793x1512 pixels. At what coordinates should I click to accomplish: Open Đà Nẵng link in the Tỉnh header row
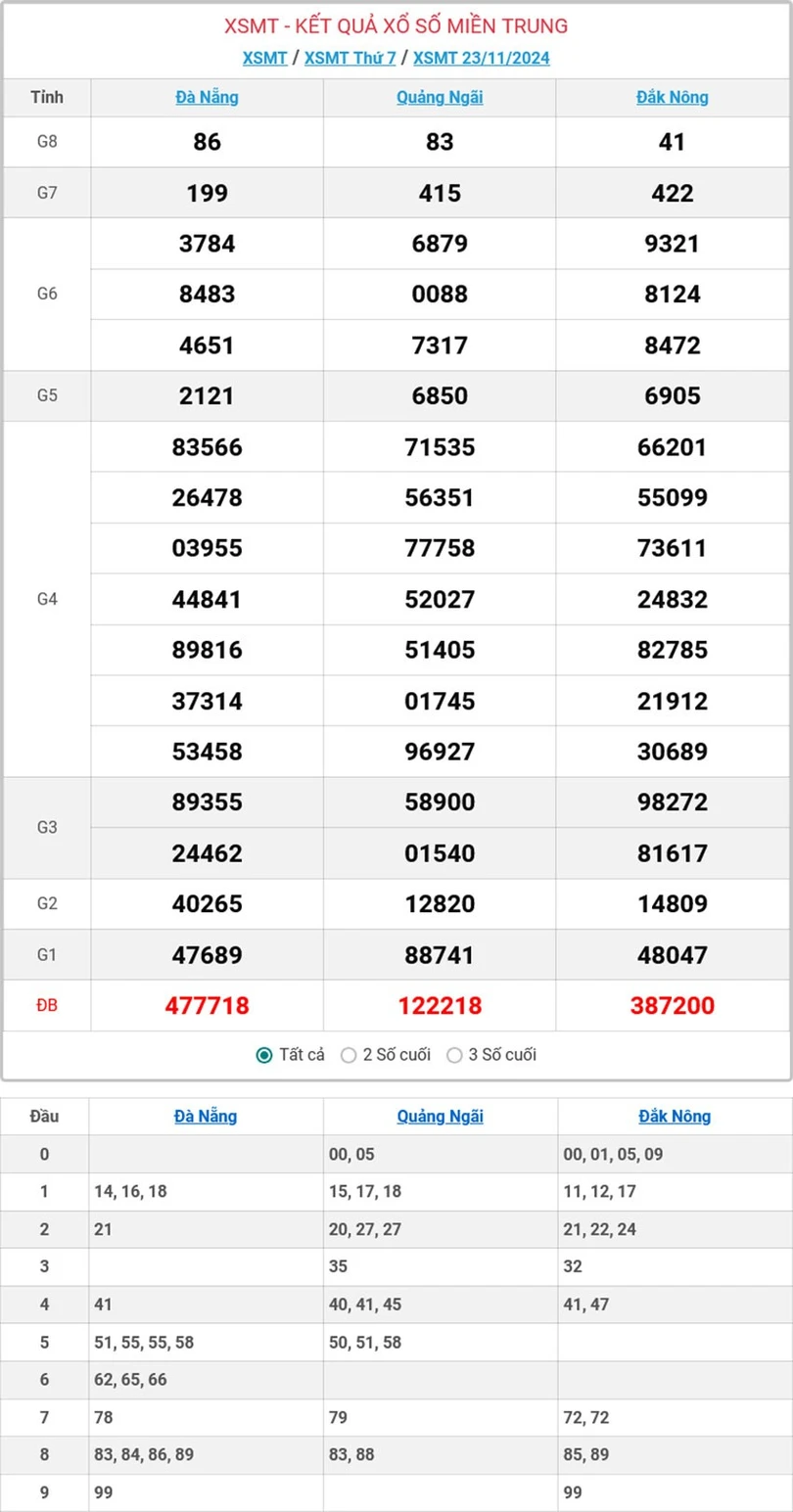pos(207,97)
